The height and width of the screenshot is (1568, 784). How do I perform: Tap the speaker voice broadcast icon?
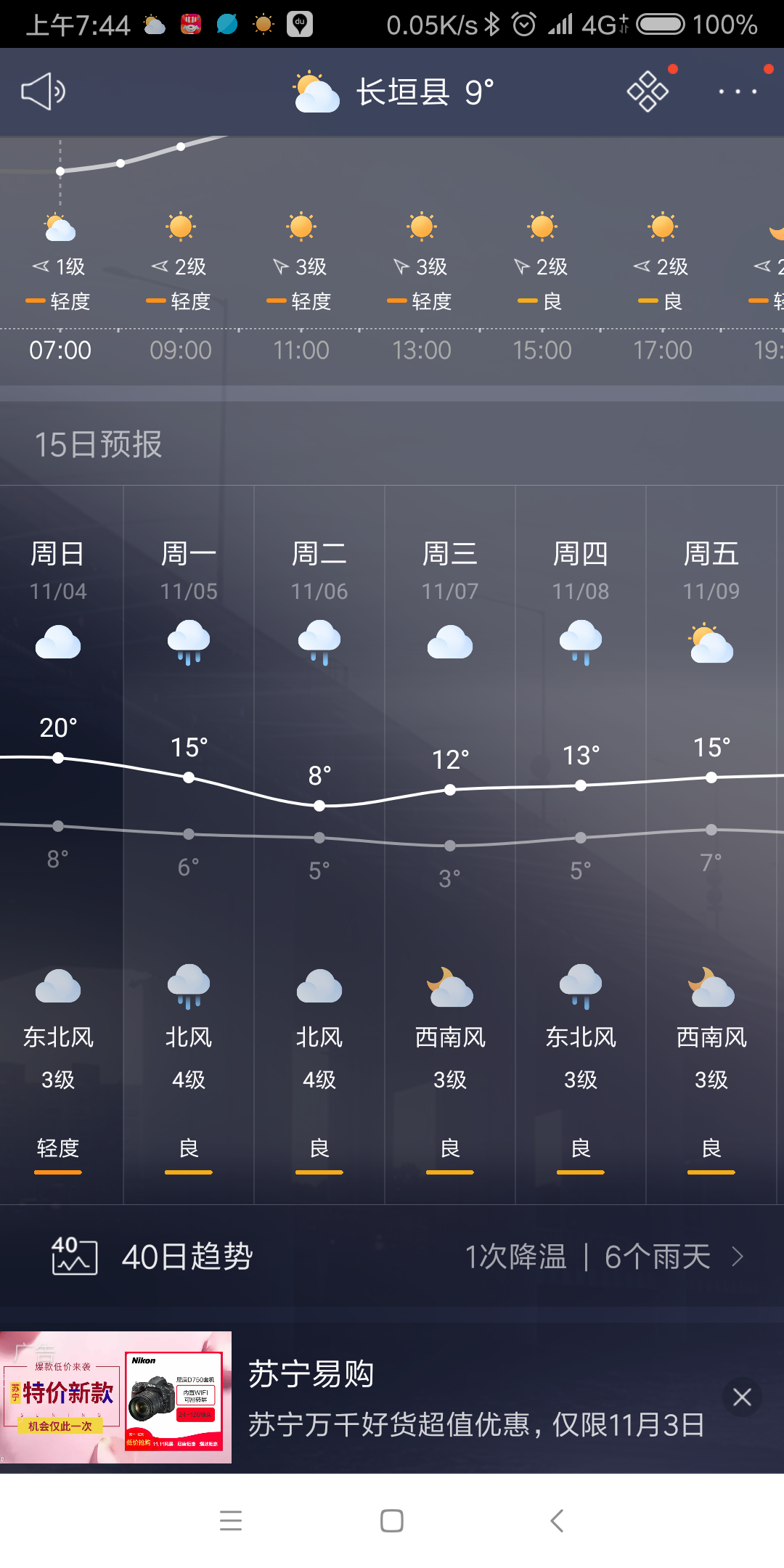[44, 91]
